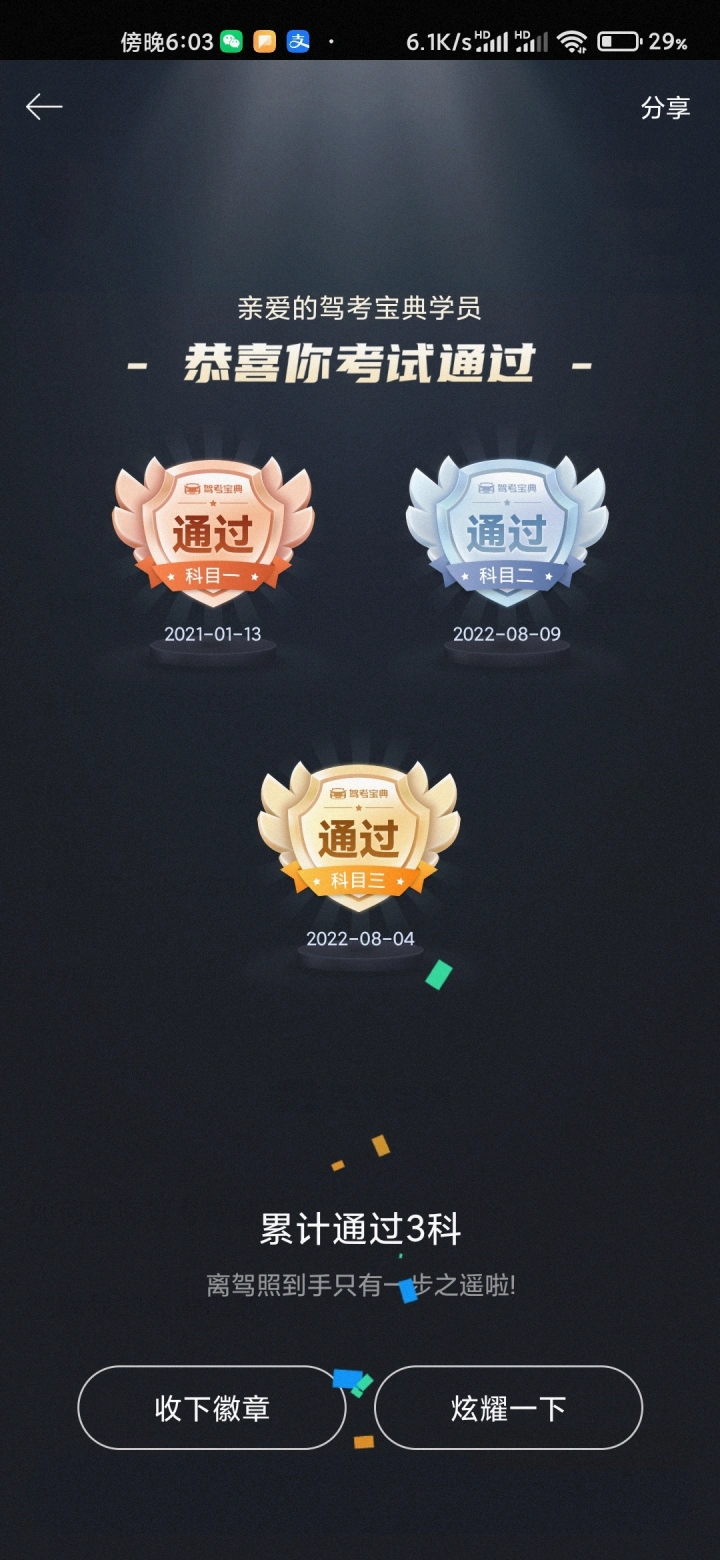Tap the 炫耀一下 button

[508, 1408]
